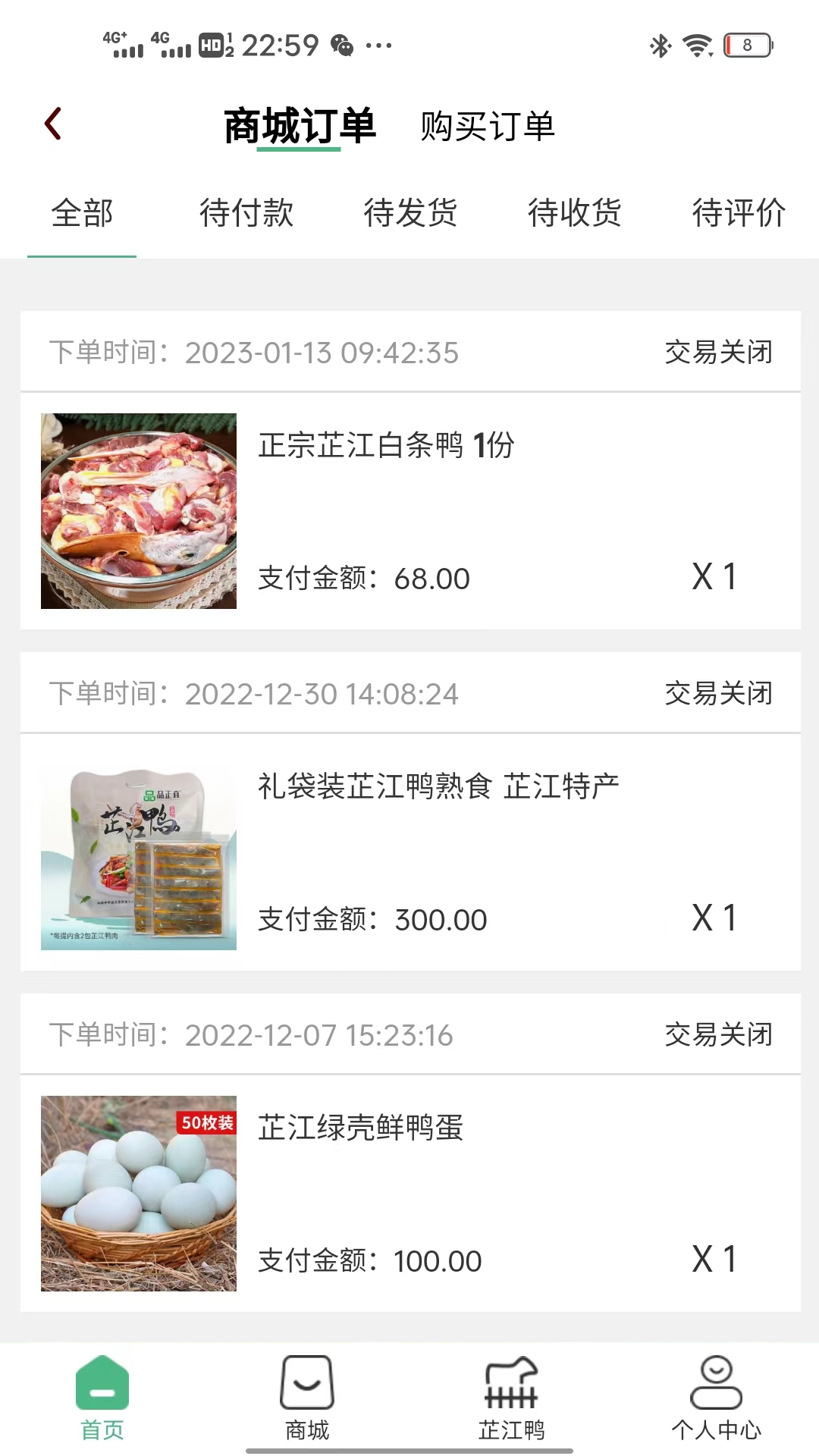Open 个人中心 in bottom navigation

click(717, 1398)
